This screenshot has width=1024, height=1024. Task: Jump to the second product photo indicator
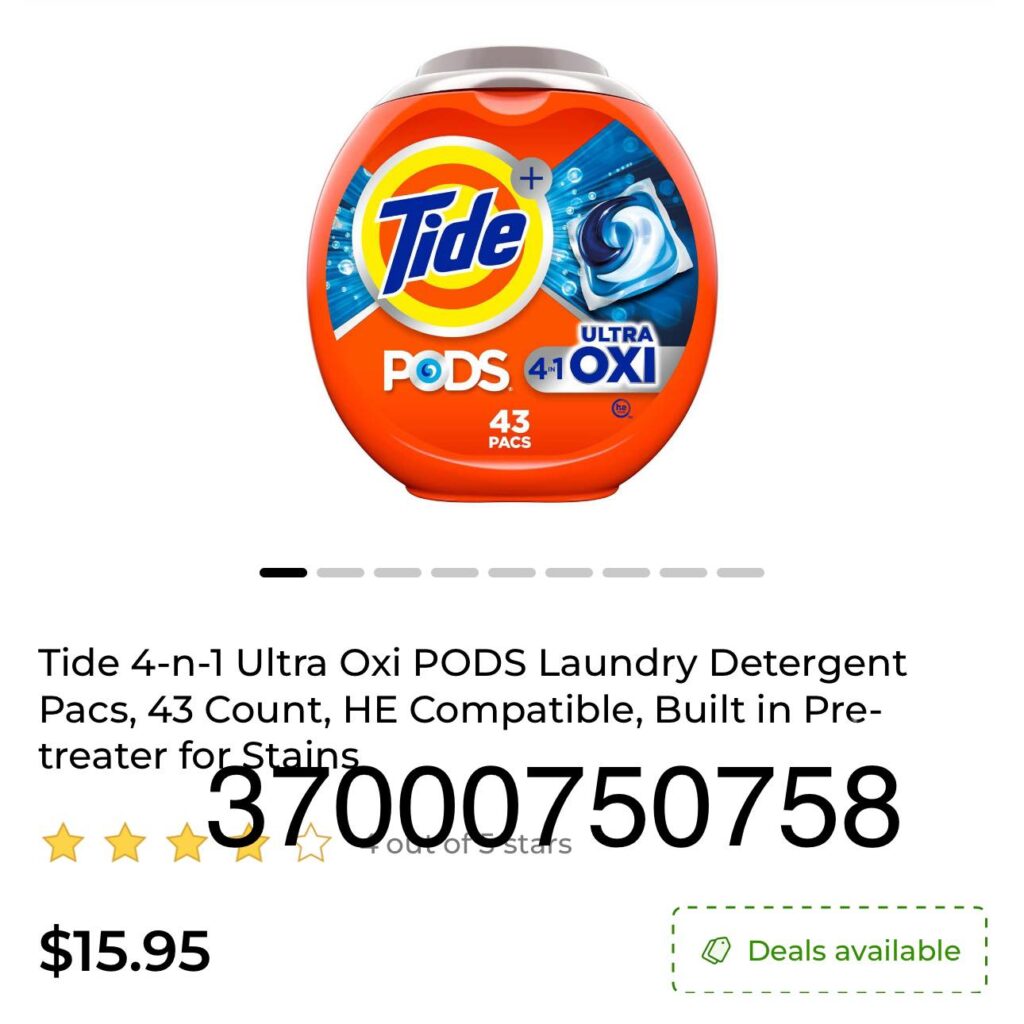point(340,573)
